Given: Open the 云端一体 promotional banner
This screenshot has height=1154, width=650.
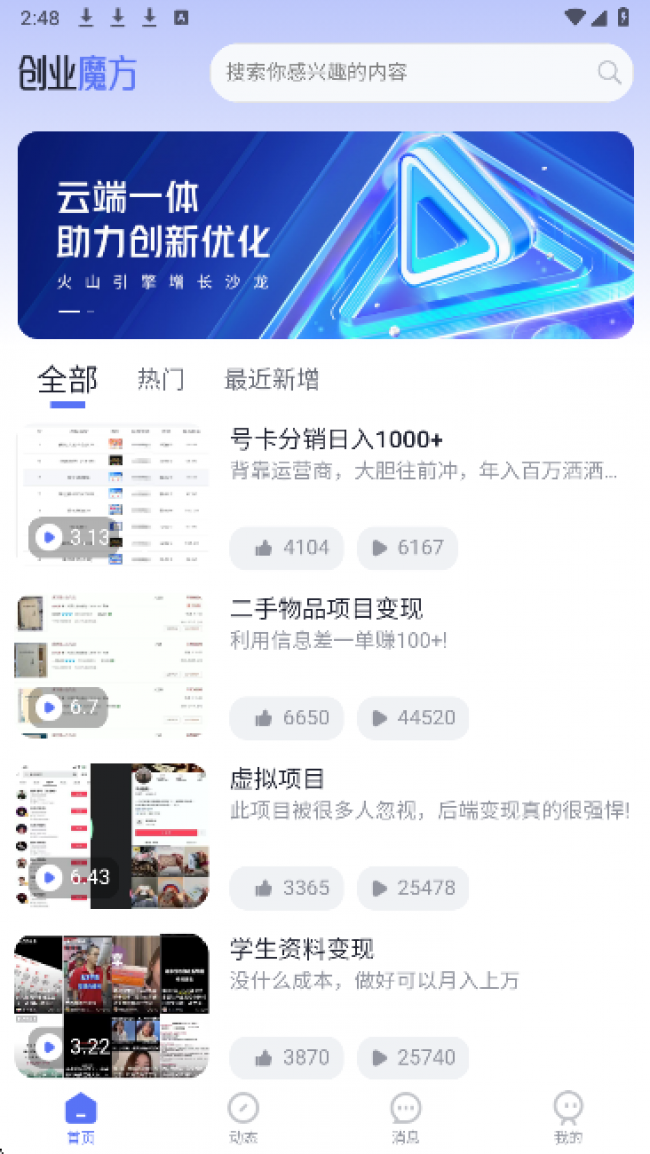Looking at the screenshot, I should click(x=325, y=235).
